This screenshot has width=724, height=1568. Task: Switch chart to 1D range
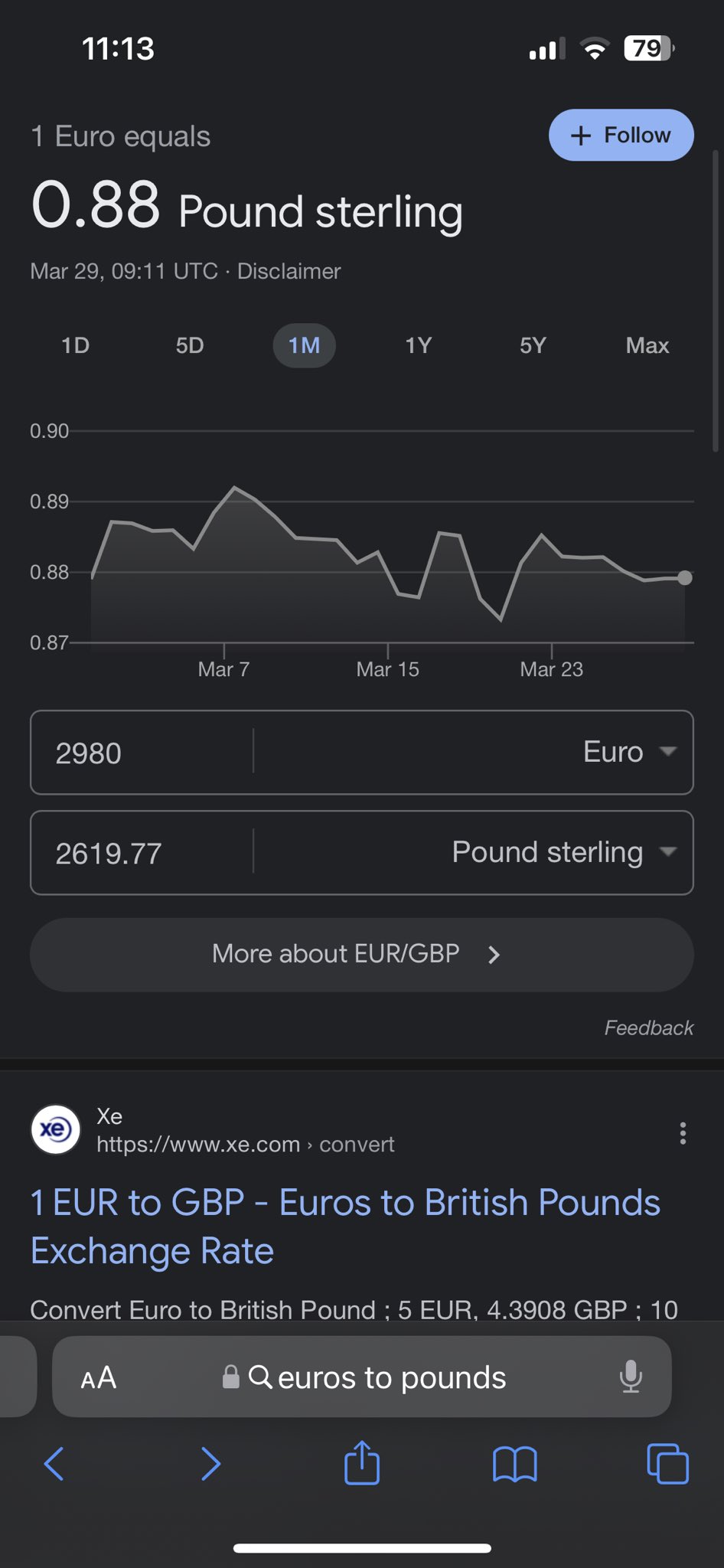[x=75, y=345]
